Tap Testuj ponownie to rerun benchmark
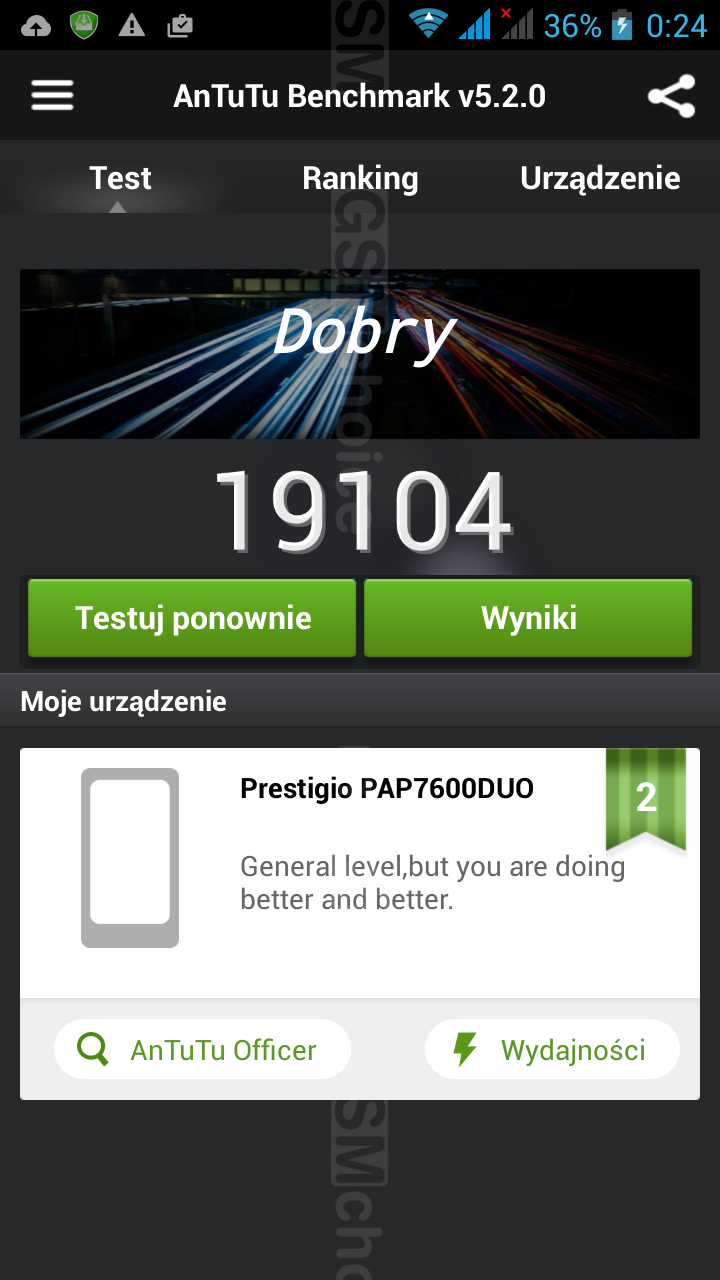This screenshot has height=1280, width=720. click(x=192, y=618)
